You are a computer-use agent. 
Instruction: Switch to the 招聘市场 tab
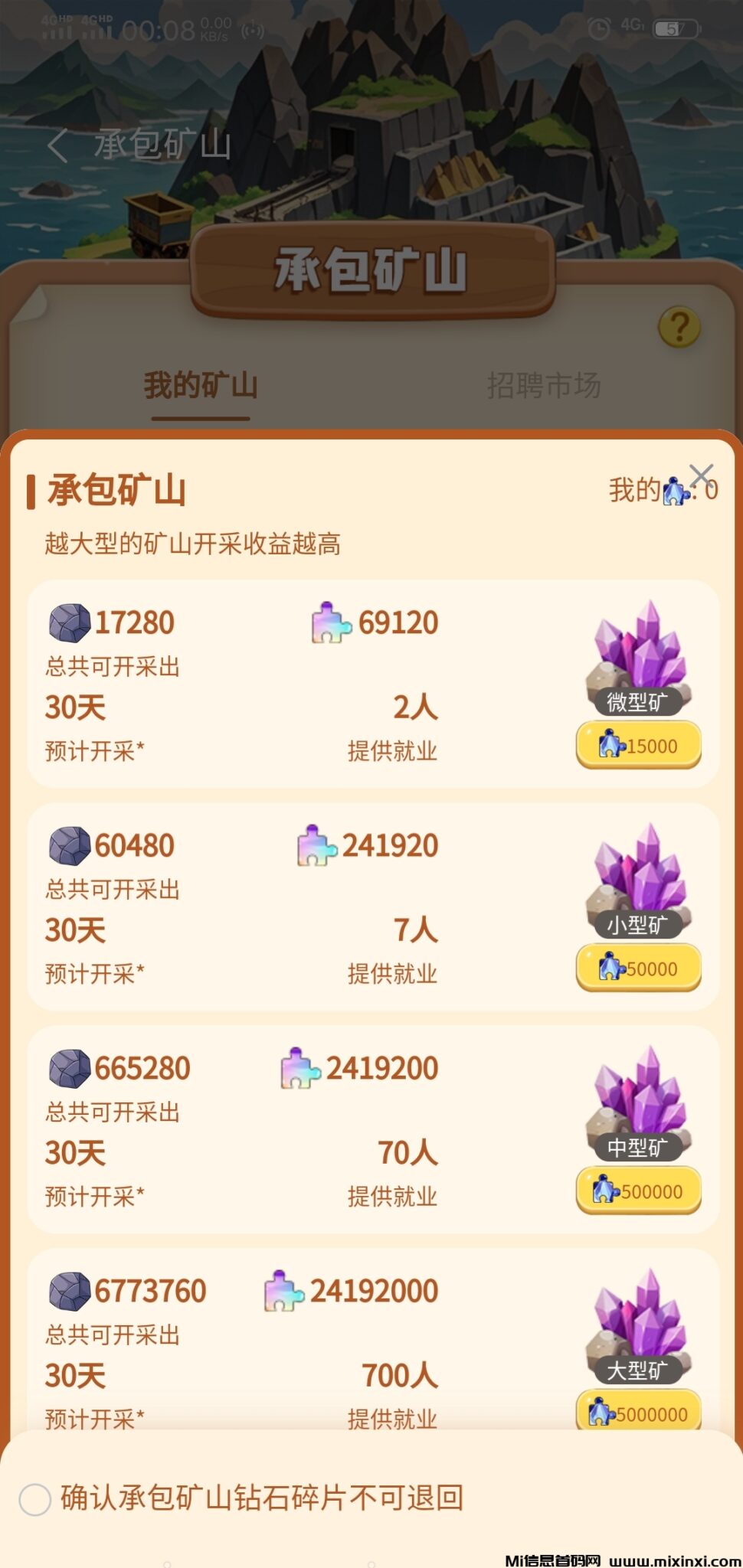tap(544, 386)
